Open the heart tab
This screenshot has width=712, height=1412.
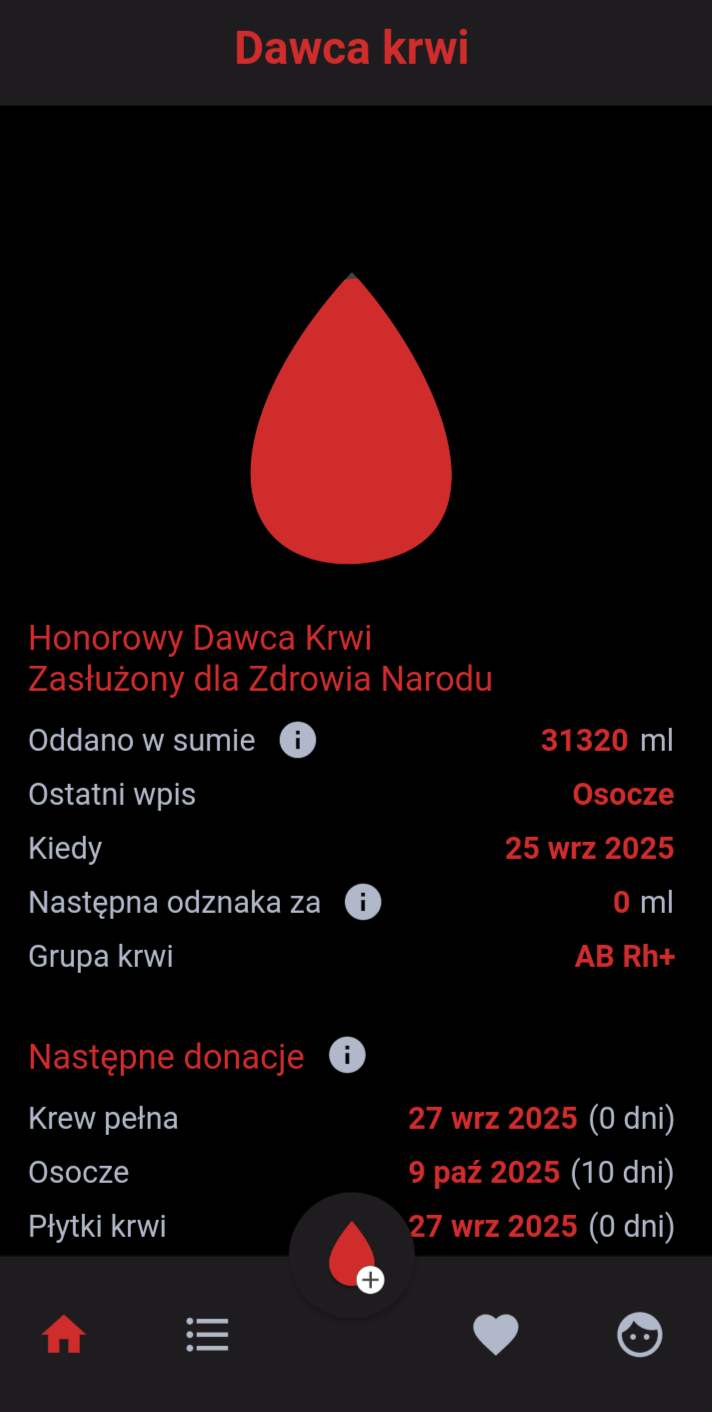496,1335
